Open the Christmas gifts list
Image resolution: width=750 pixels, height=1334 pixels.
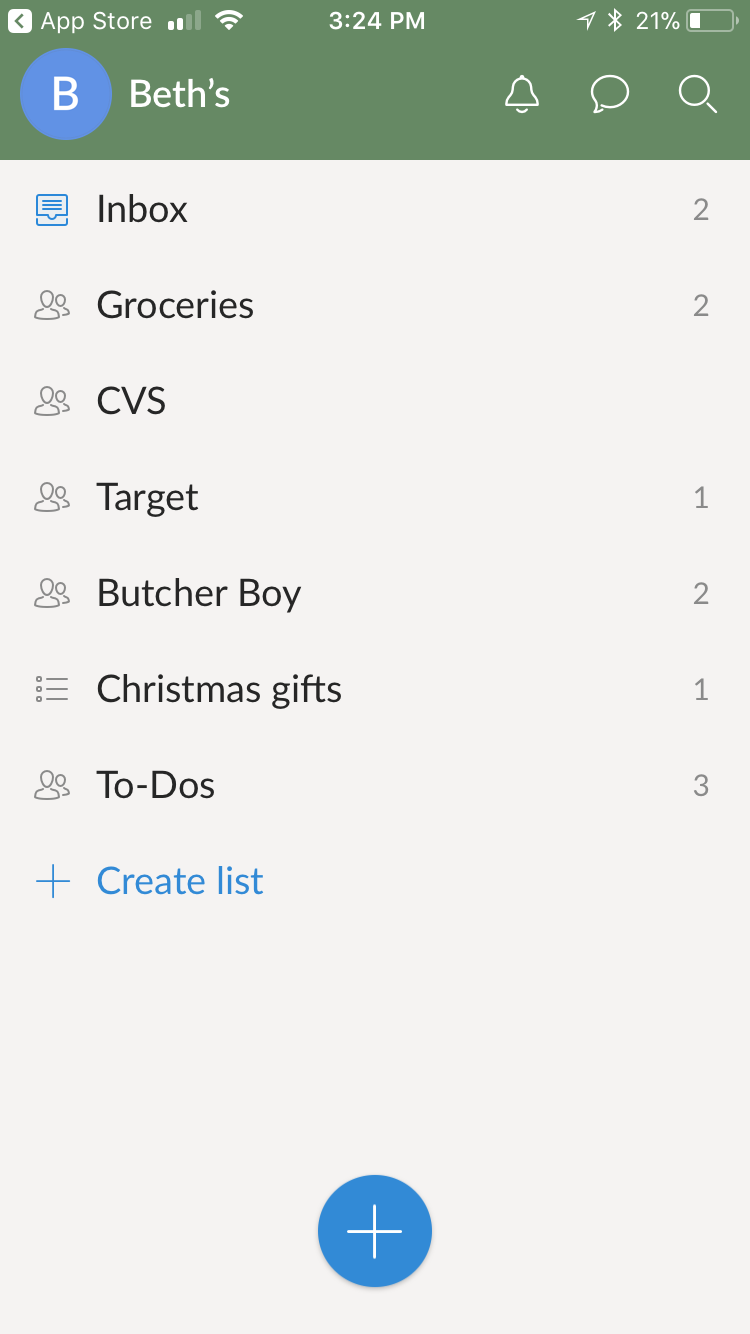tap(375, 689)
